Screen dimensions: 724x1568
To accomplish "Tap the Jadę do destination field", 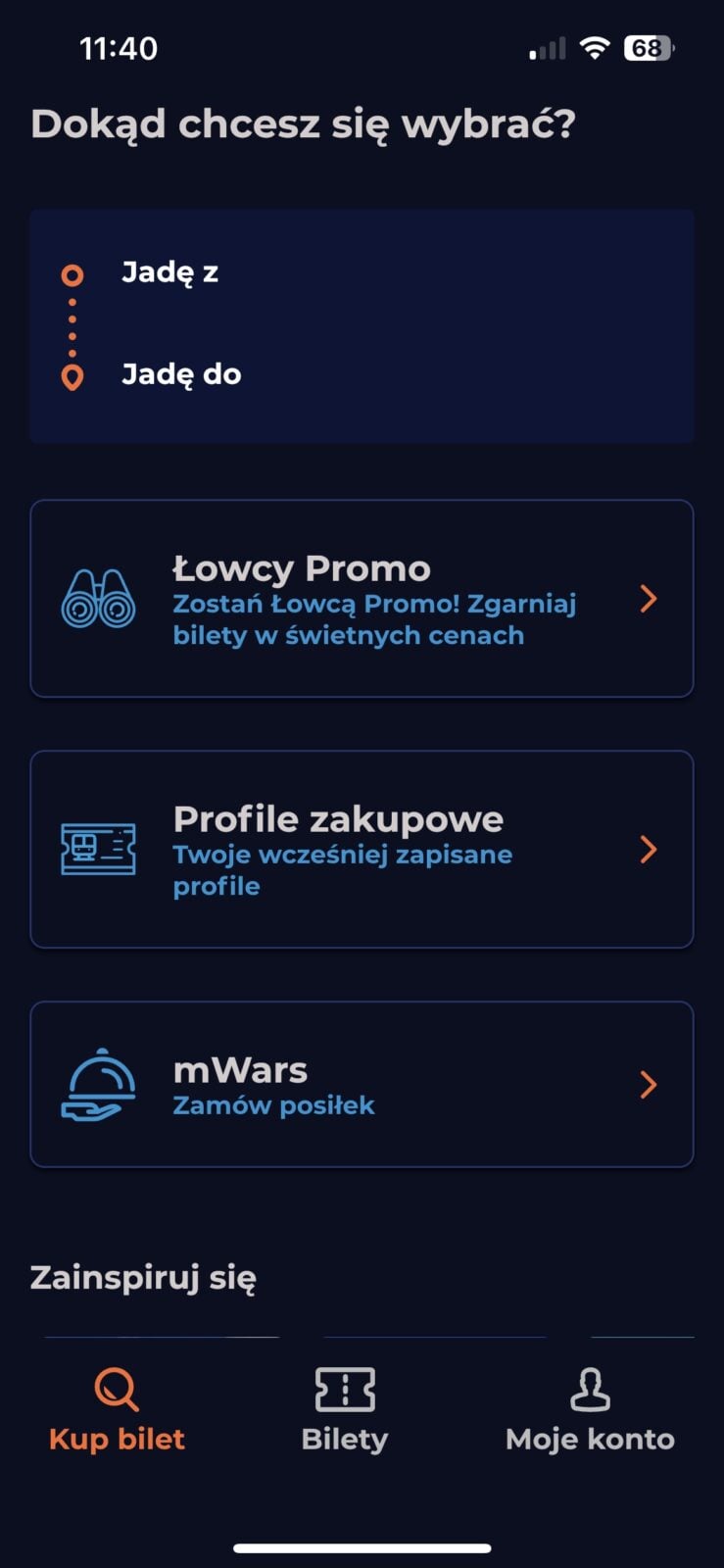I will [x=362, y=374].
